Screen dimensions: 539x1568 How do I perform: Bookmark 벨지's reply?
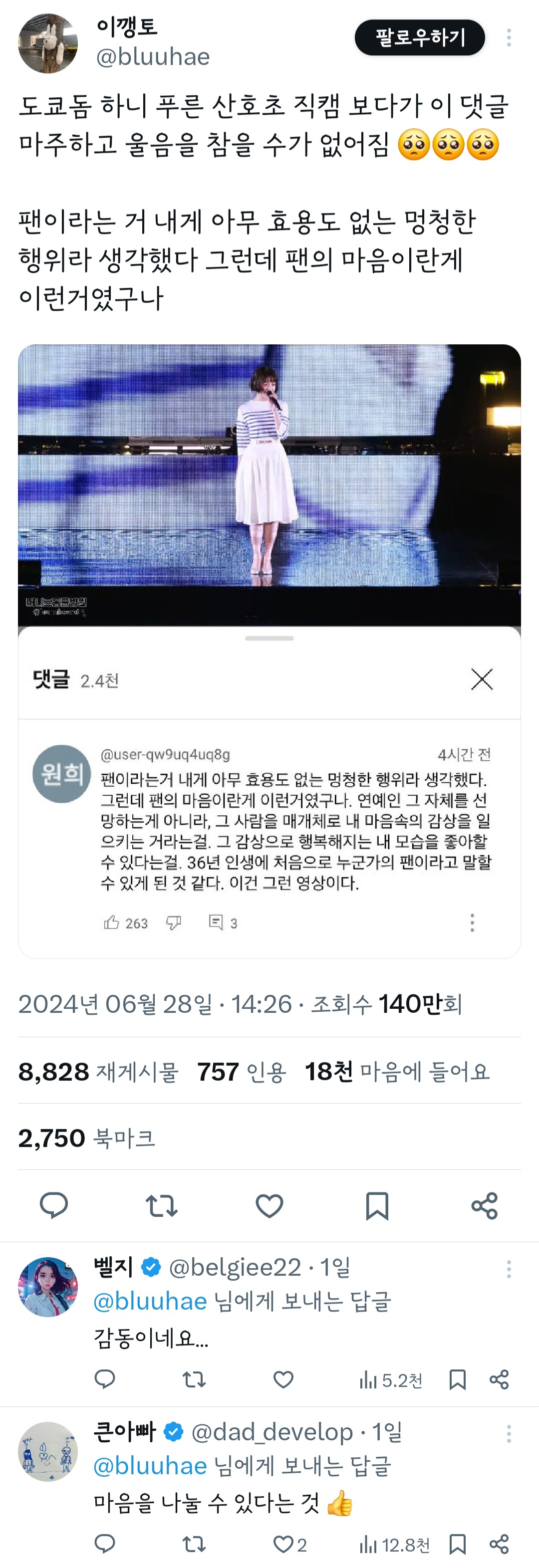coord(457,1379)
